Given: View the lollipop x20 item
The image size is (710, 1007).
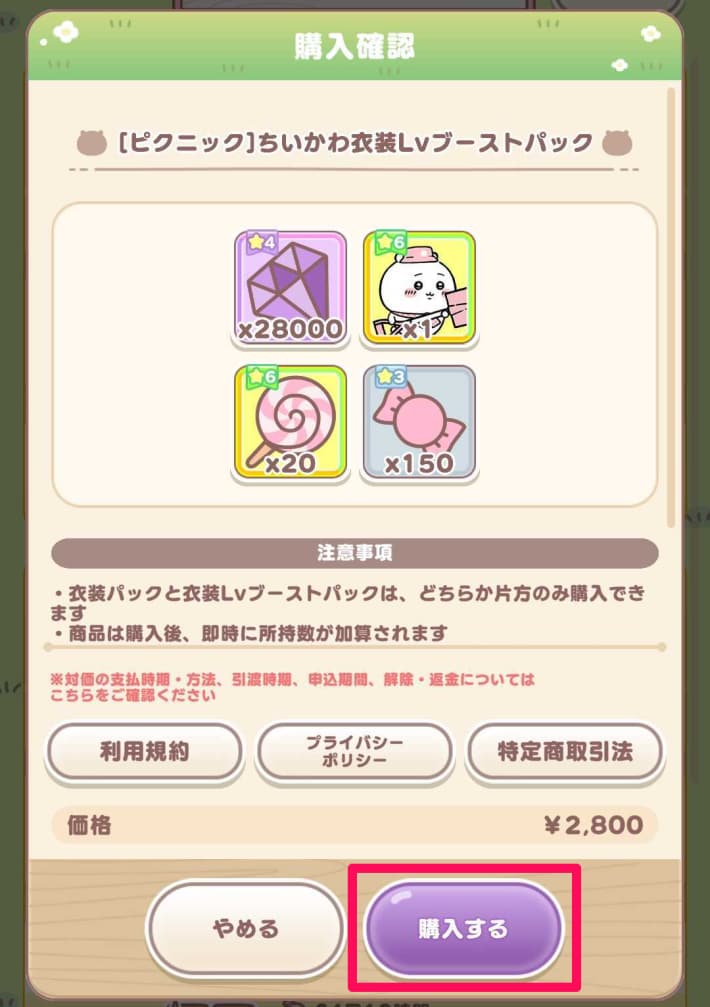Looking at the screenshot, I should point(290,421).
